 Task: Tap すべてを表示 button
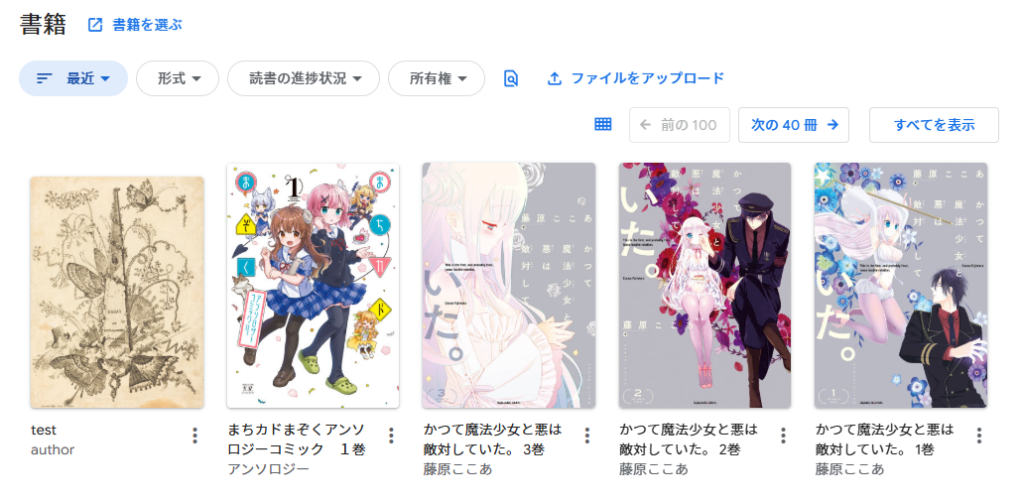click(x=933, y=125)
